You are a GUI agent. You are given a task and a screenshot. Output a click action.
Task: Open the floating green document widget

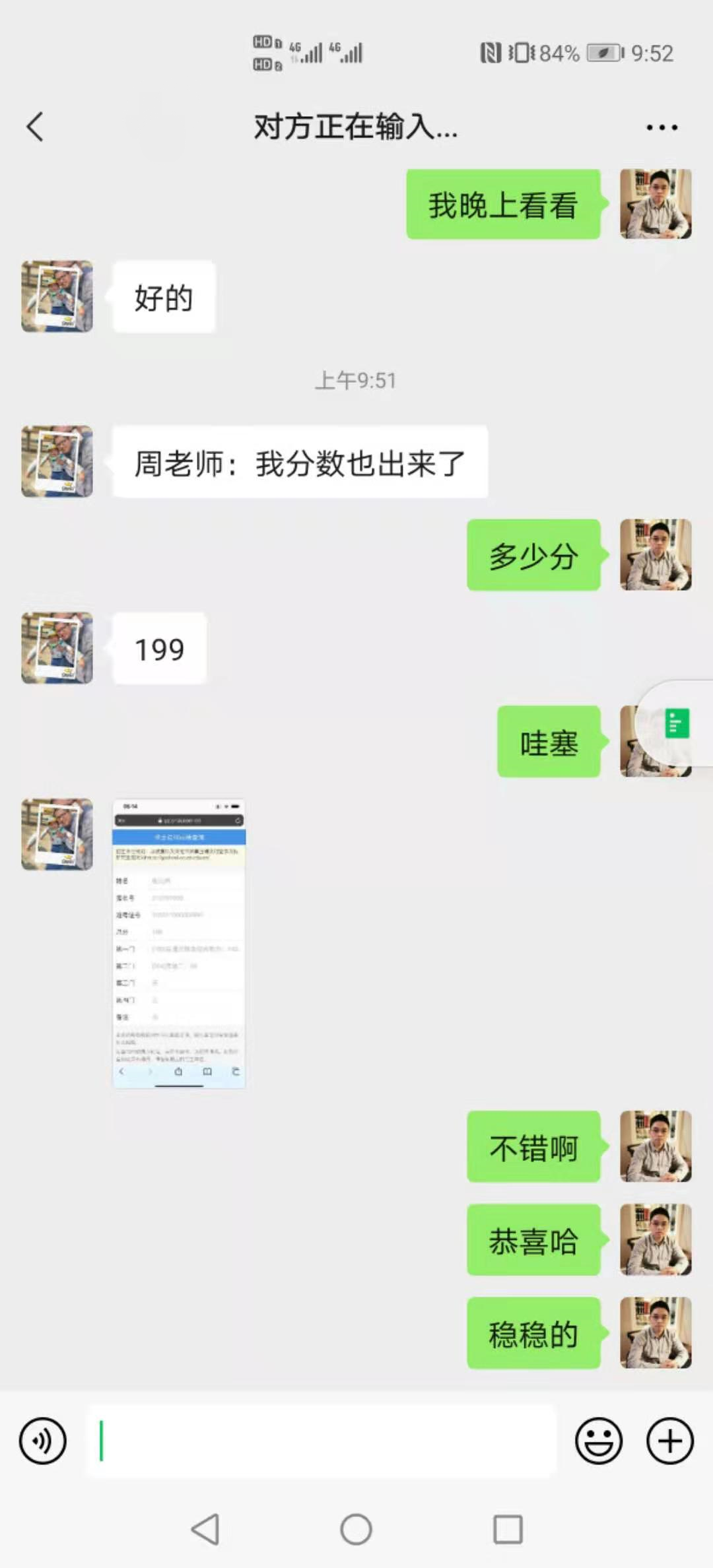[x=677, y=723]
